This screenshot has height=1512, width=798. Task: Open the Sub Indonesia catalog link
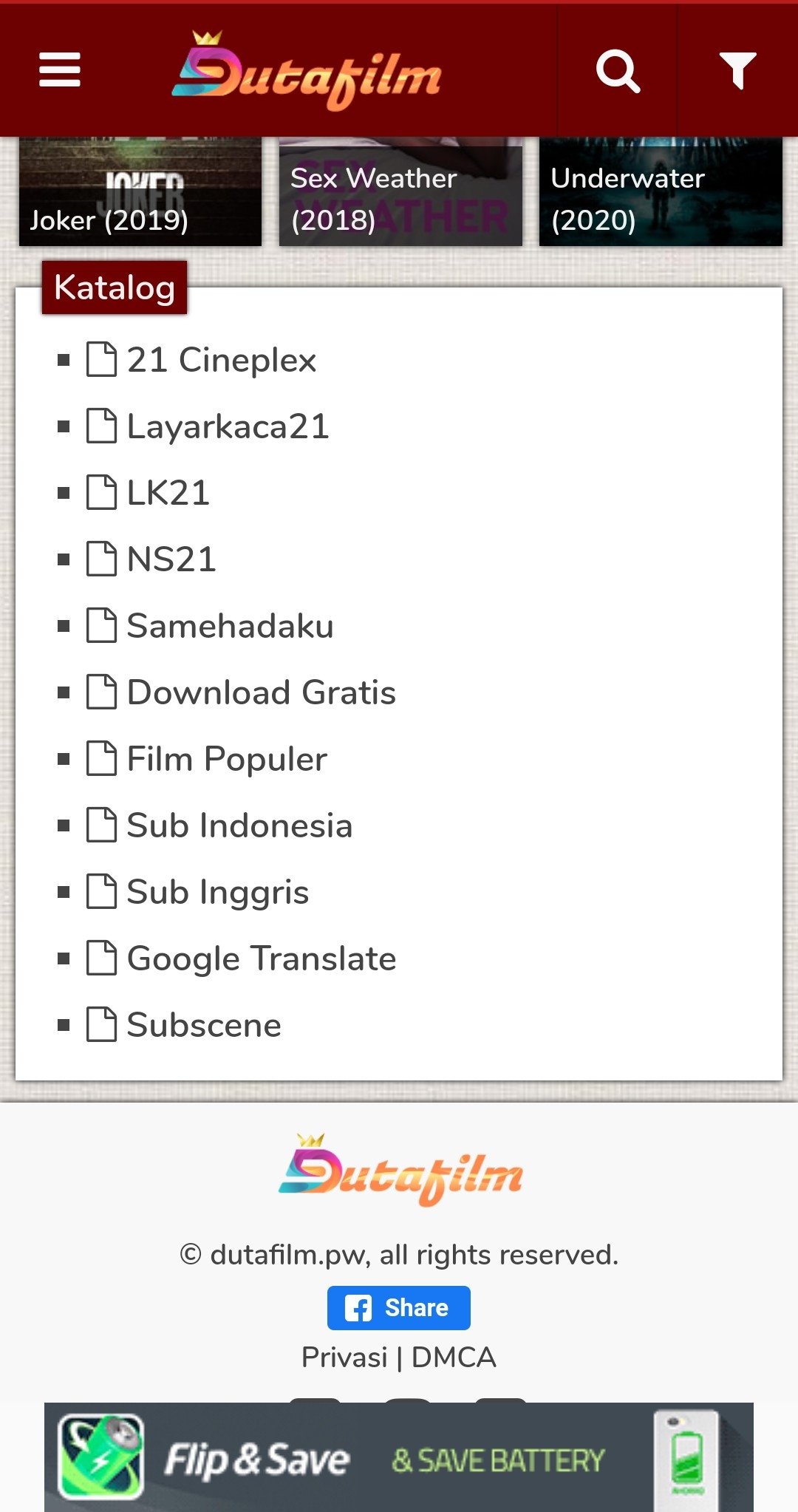239,825
